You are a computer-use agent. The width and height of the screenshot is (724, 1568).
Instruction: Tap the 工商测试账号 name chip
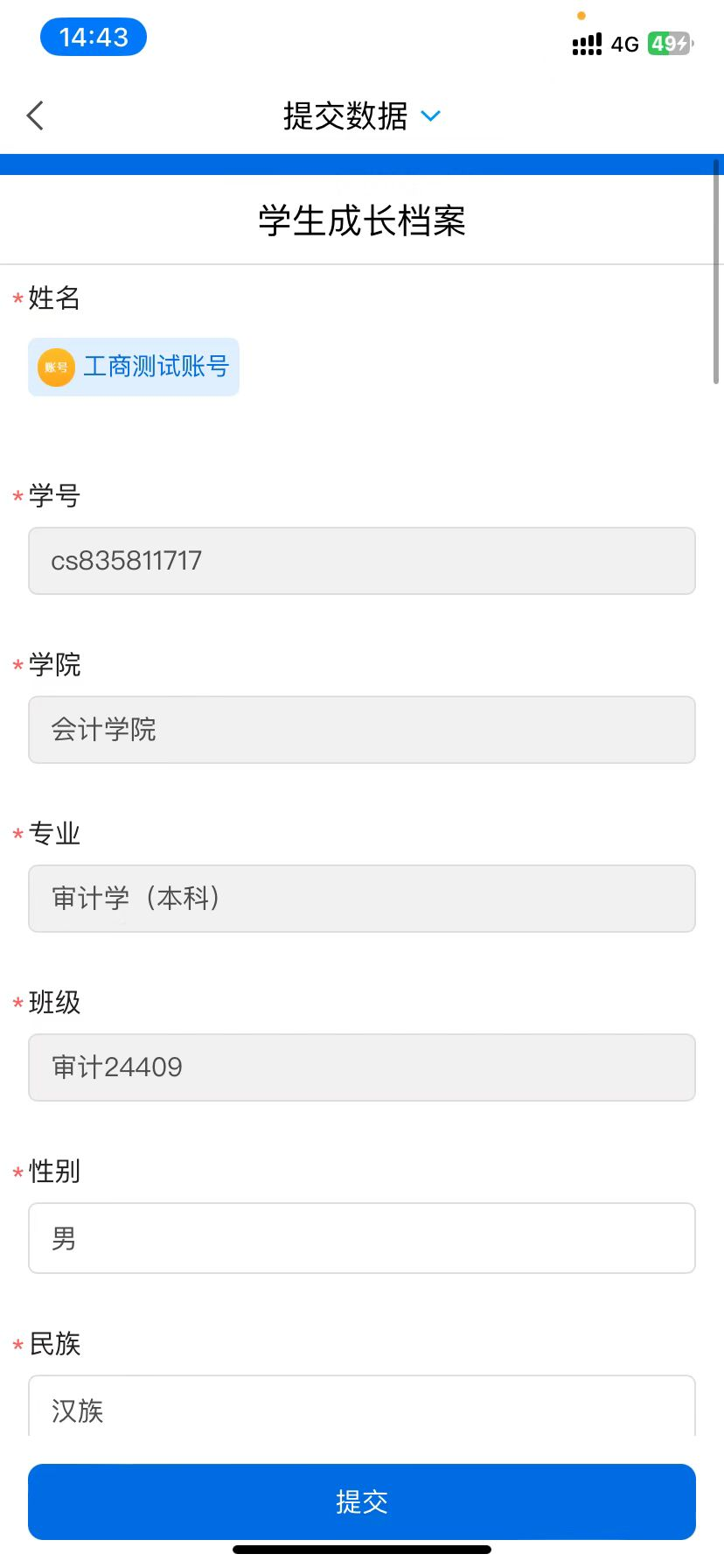(134, 367)
